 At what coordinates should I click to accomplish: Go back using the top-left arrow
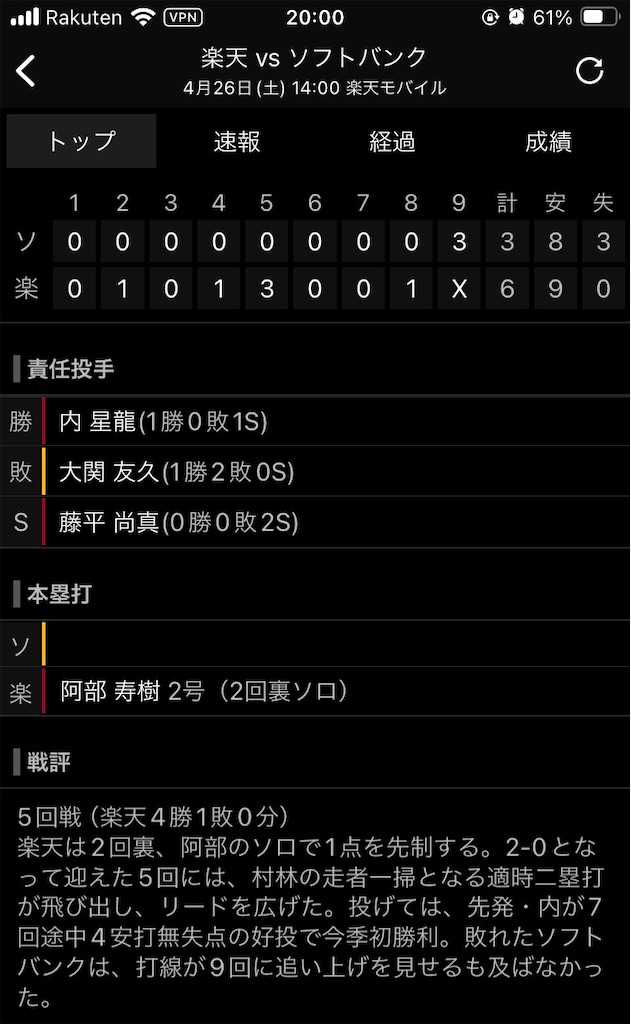[x=26, y=71]
